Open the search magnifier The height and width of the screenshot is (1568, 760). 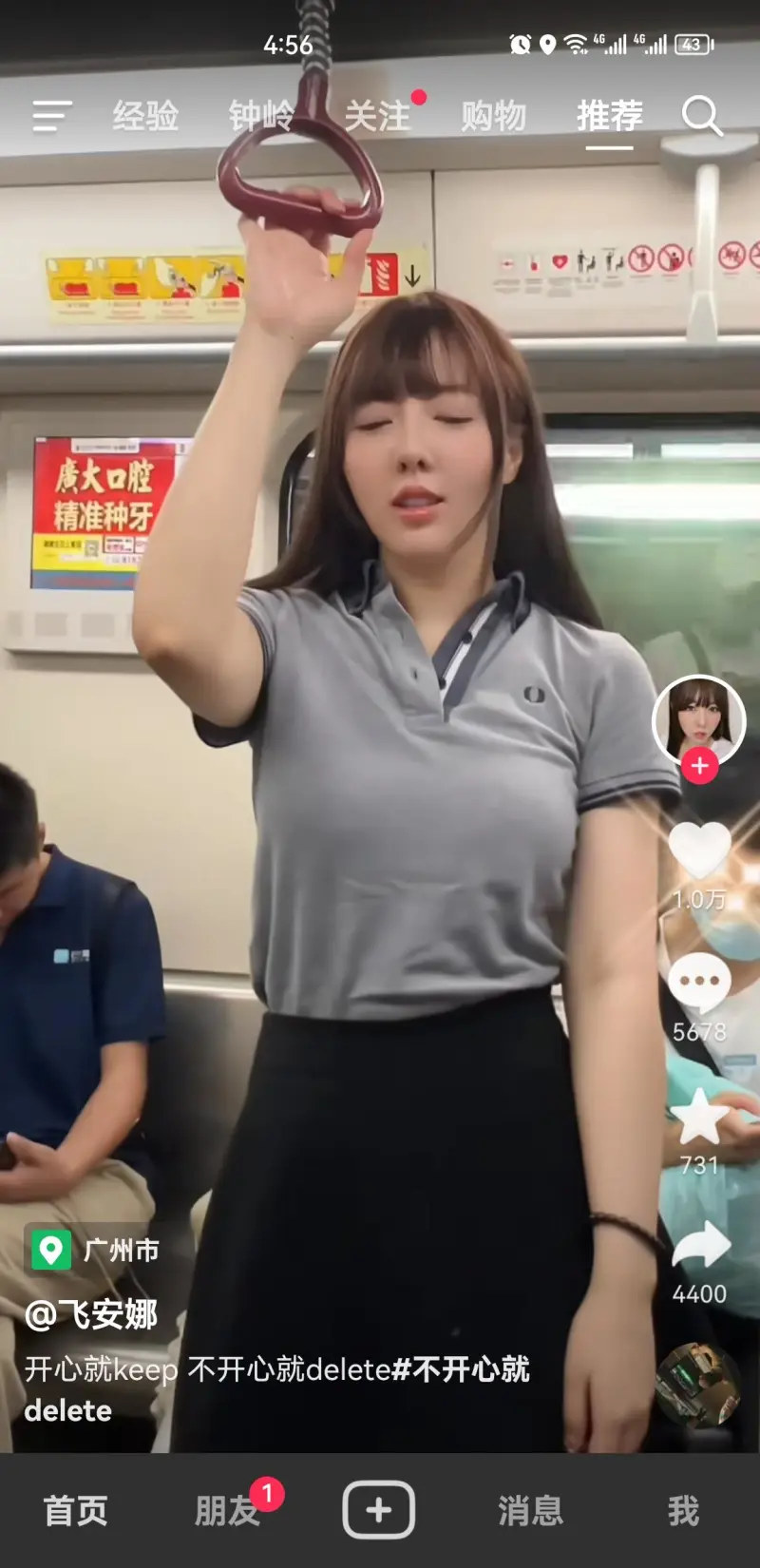(702, 116)
